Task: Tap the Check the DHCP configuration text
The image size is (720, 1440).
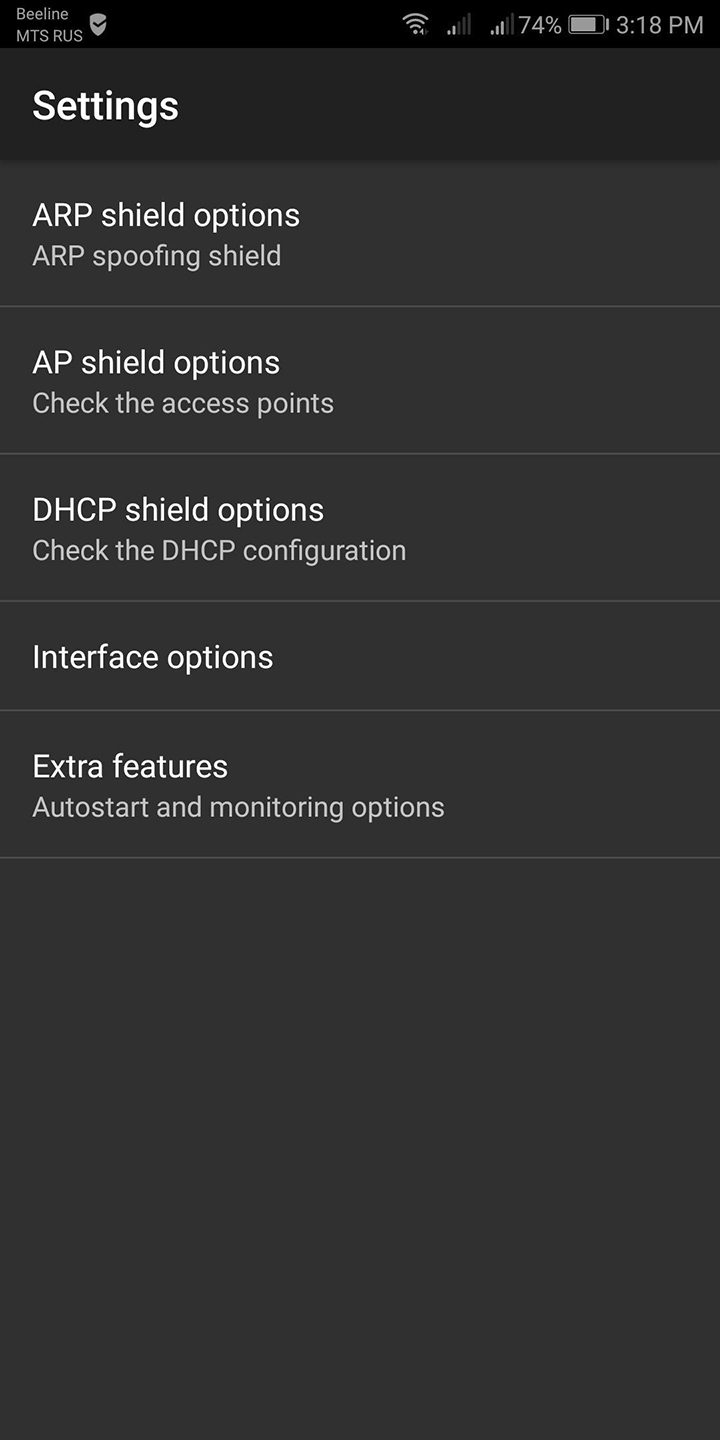Action: click(219, 550)
